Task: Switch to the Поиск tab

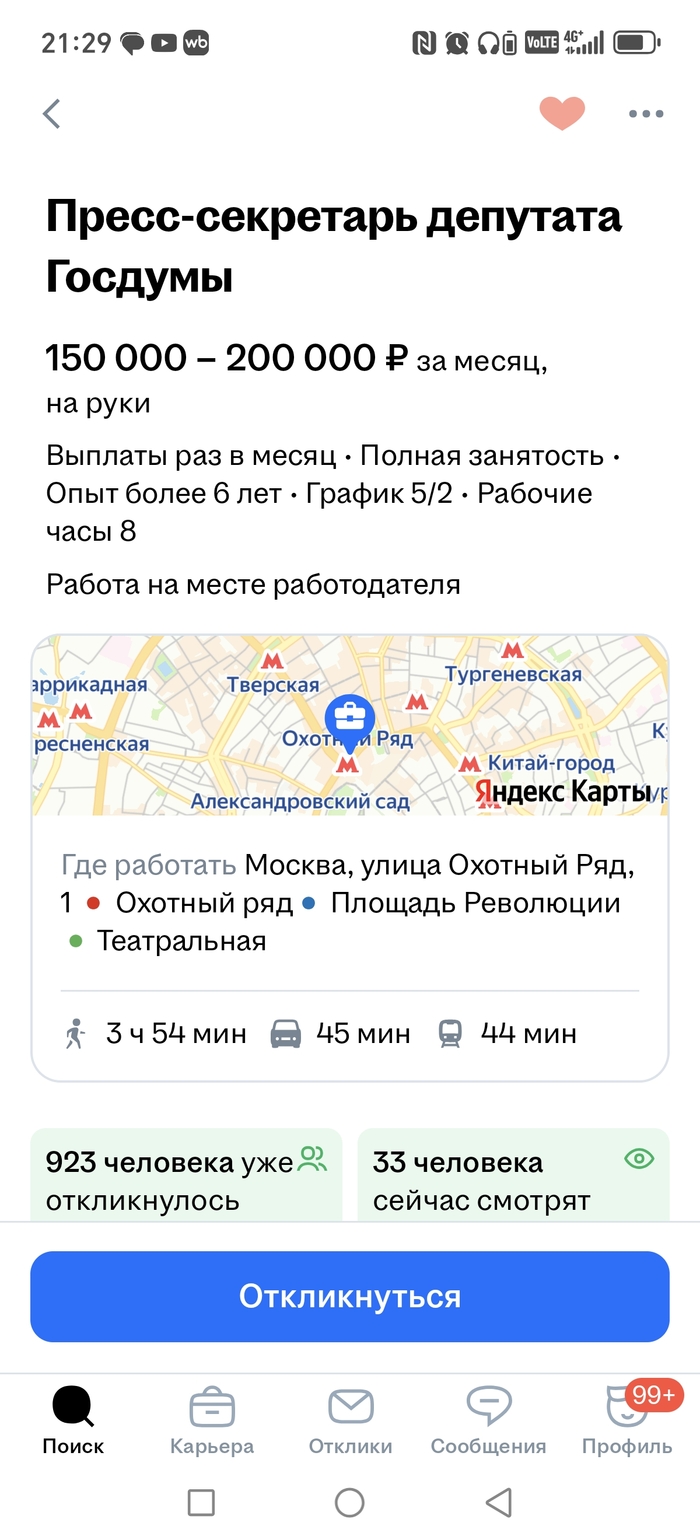Action: click(73, 1420)
